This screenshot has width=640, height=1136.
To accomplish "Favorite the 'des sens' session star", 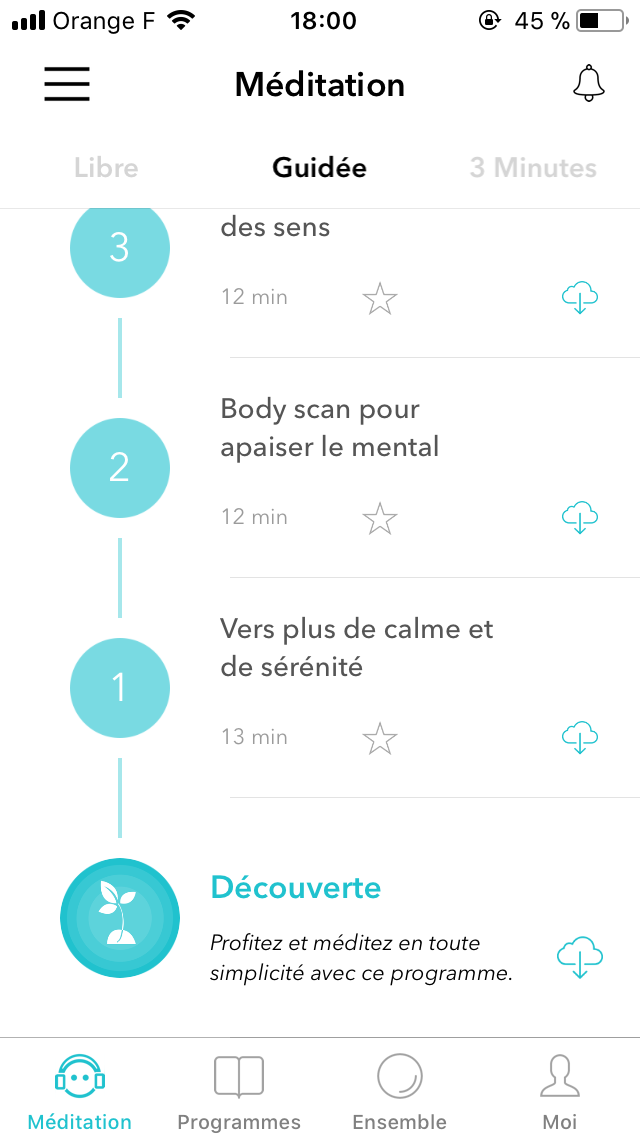I will tap(379, 298).
